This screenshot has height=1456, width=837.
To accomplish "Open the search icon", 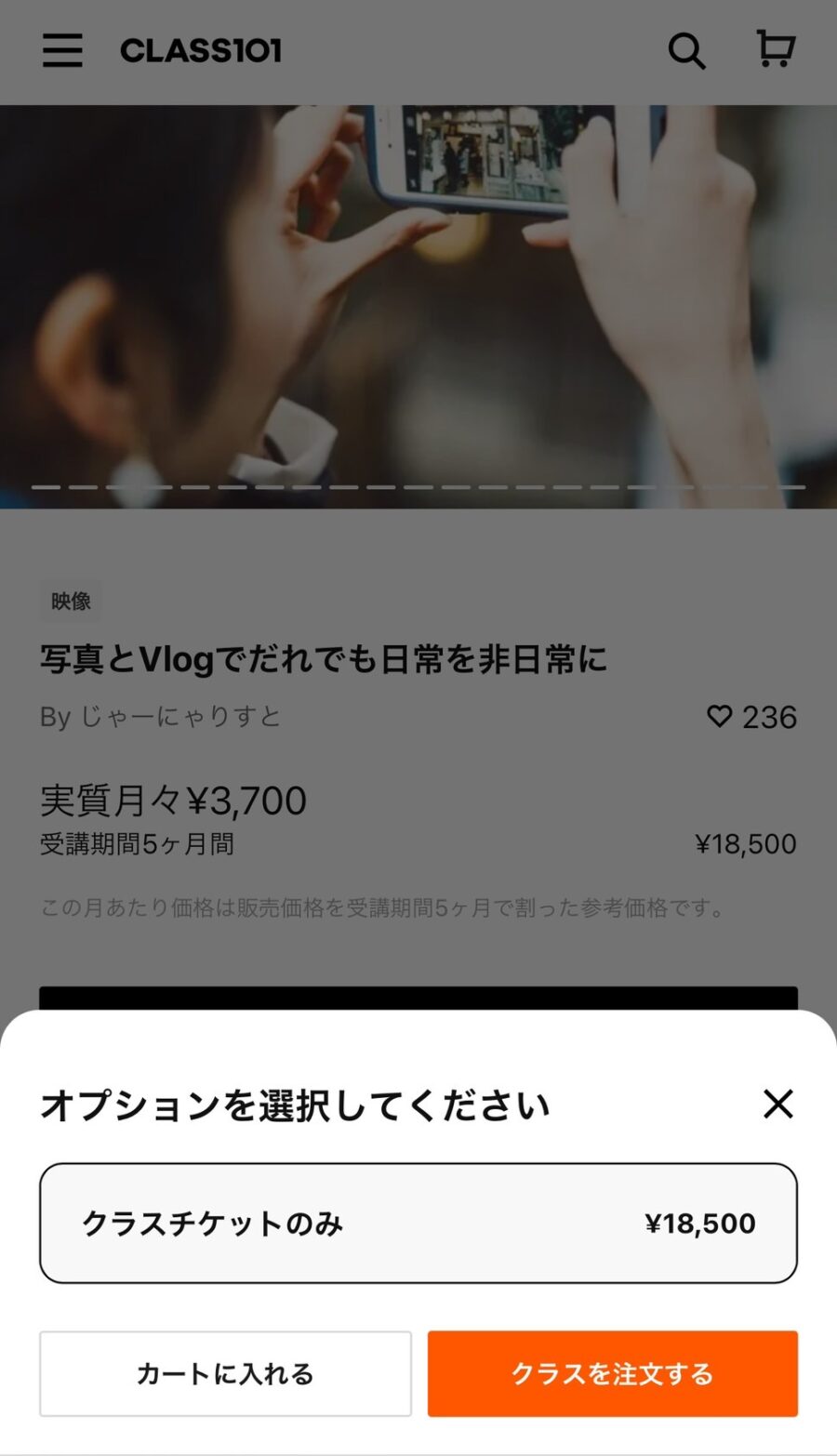I will (686, 50).
